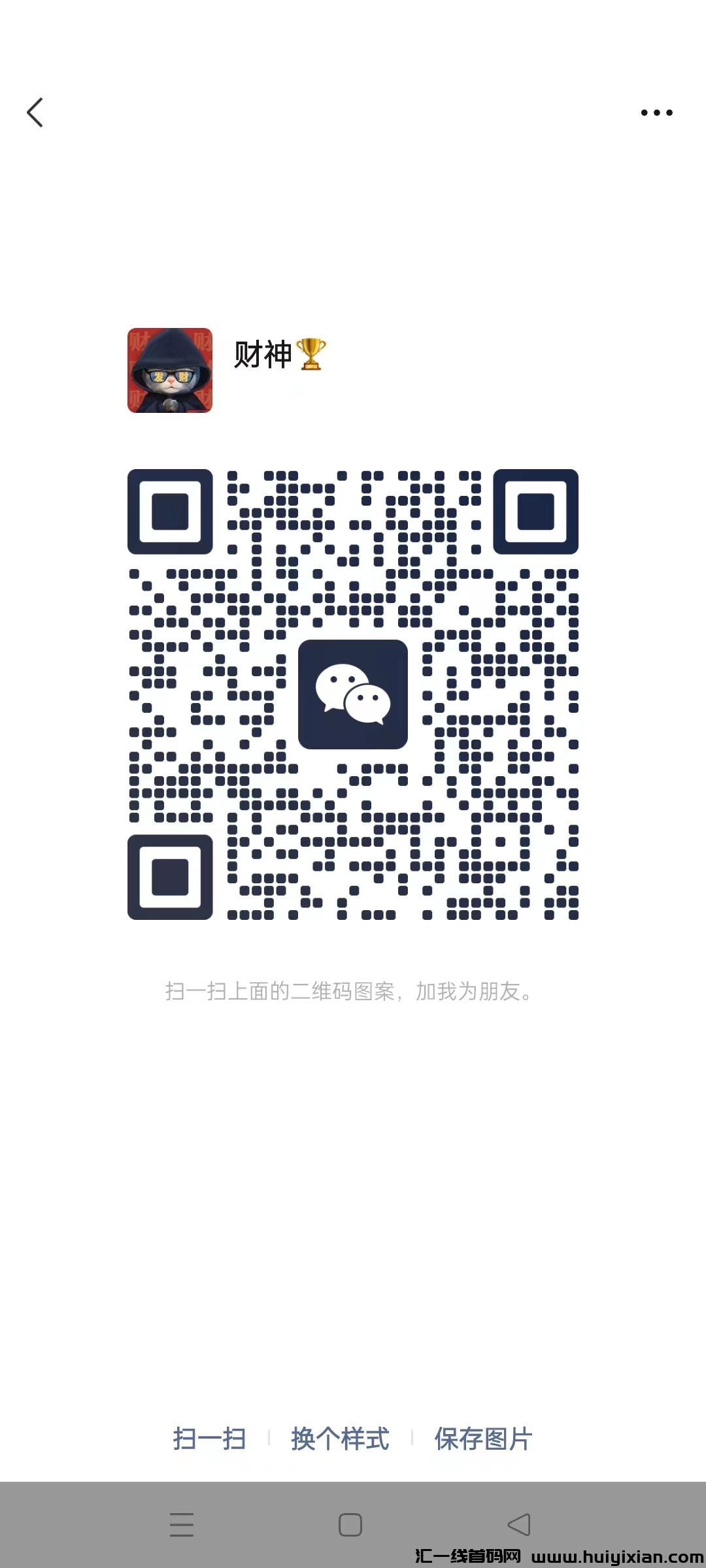Tap the 财神 profile avatar picture

pos(169,371)
